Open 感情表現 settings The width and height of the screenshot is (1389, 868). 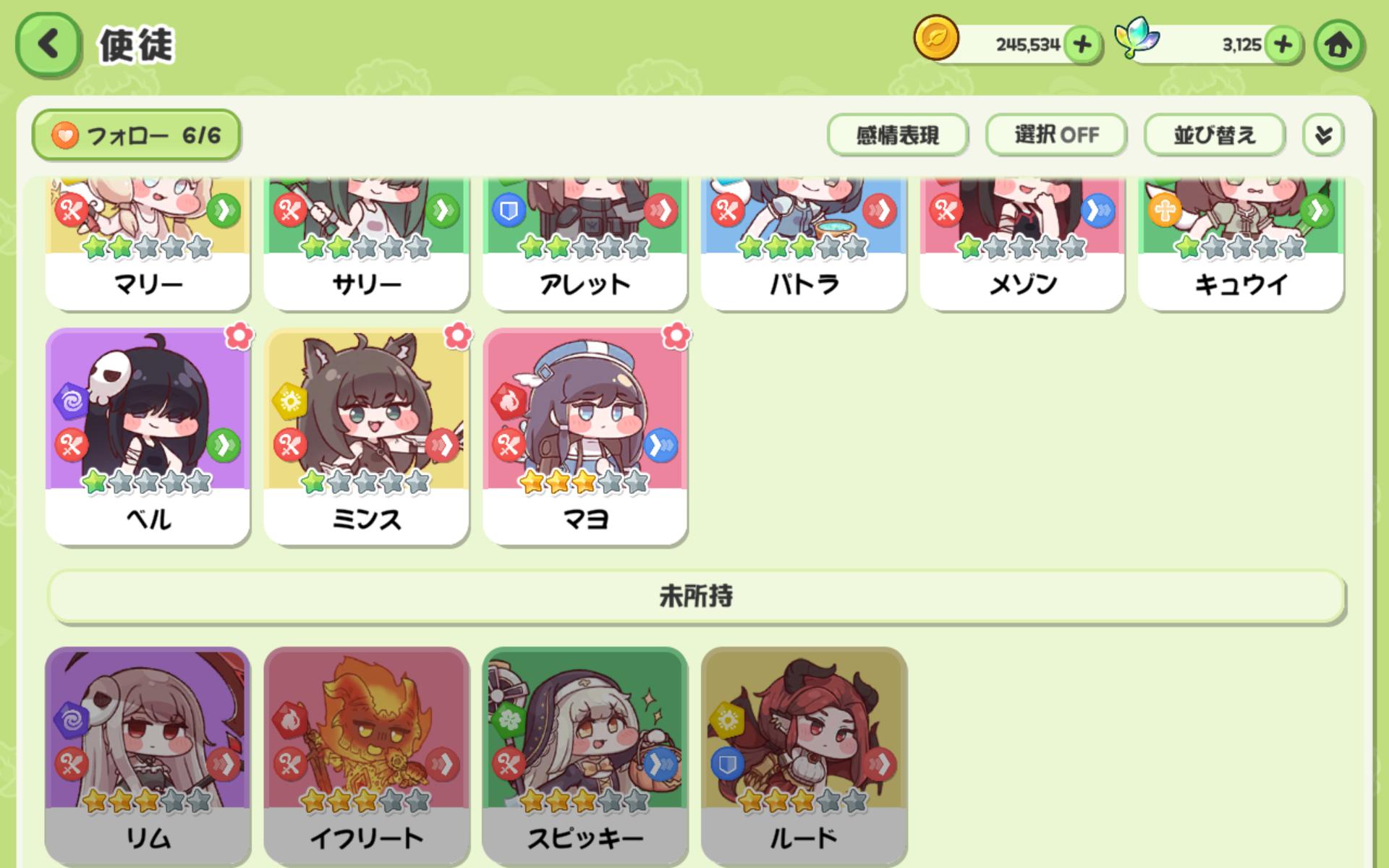point(897,135)
